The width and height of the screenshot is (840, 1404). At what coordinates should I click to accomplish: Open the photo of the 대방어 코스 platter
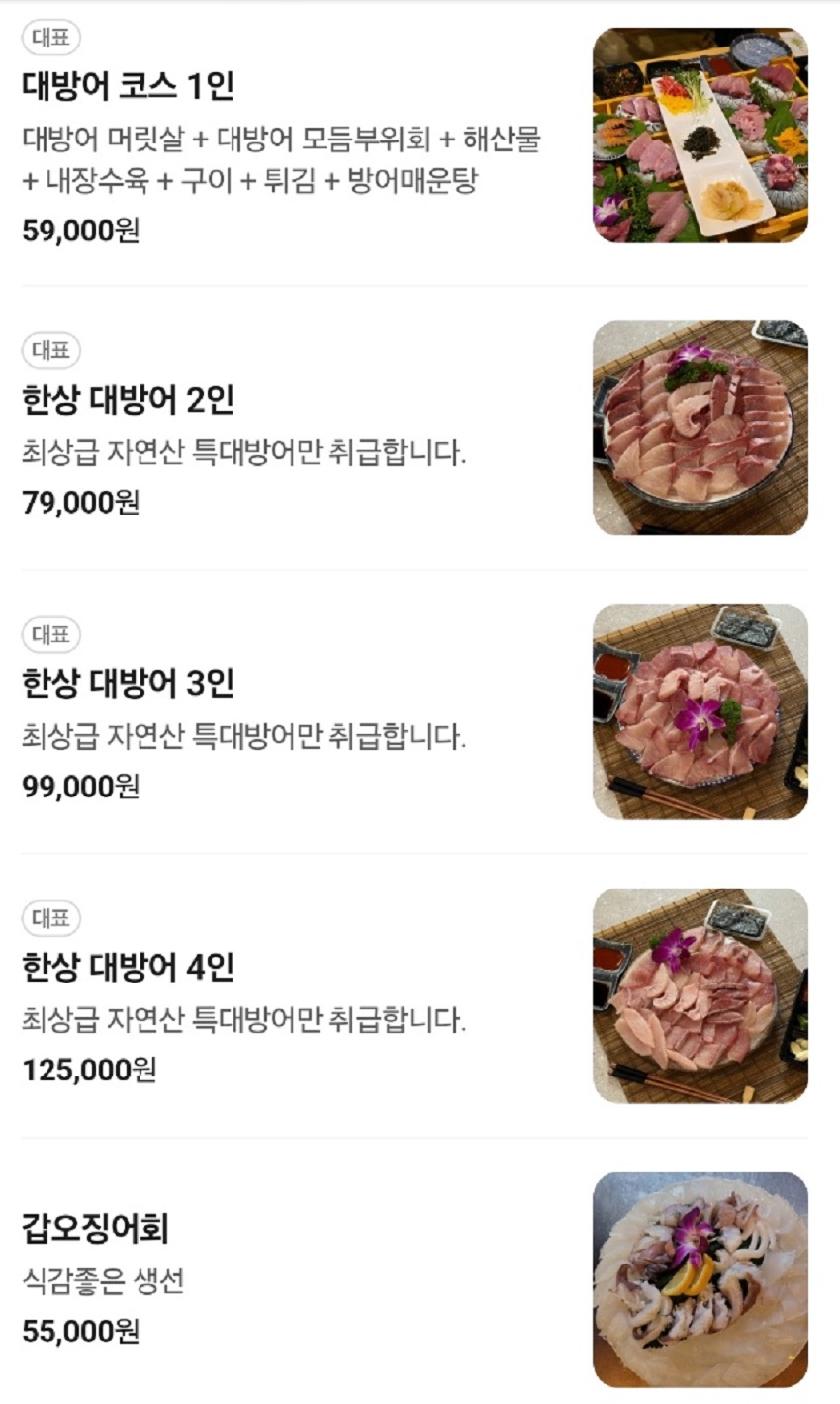(701, 139)
